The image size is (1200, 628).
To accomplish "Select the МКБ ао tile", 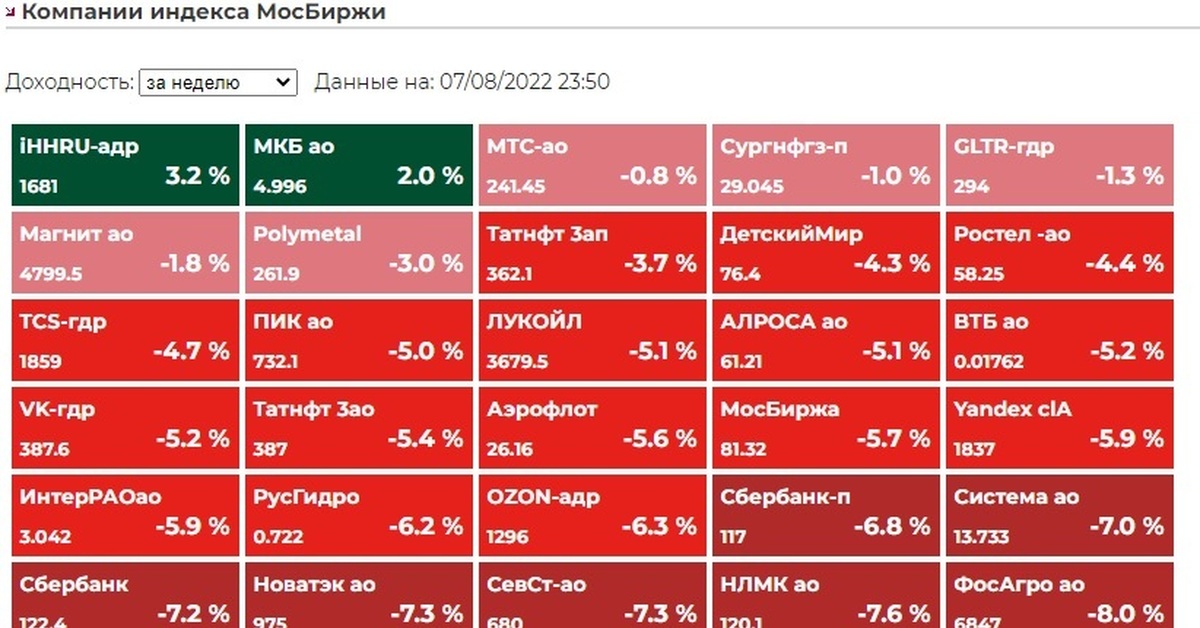I will point(358,164).
